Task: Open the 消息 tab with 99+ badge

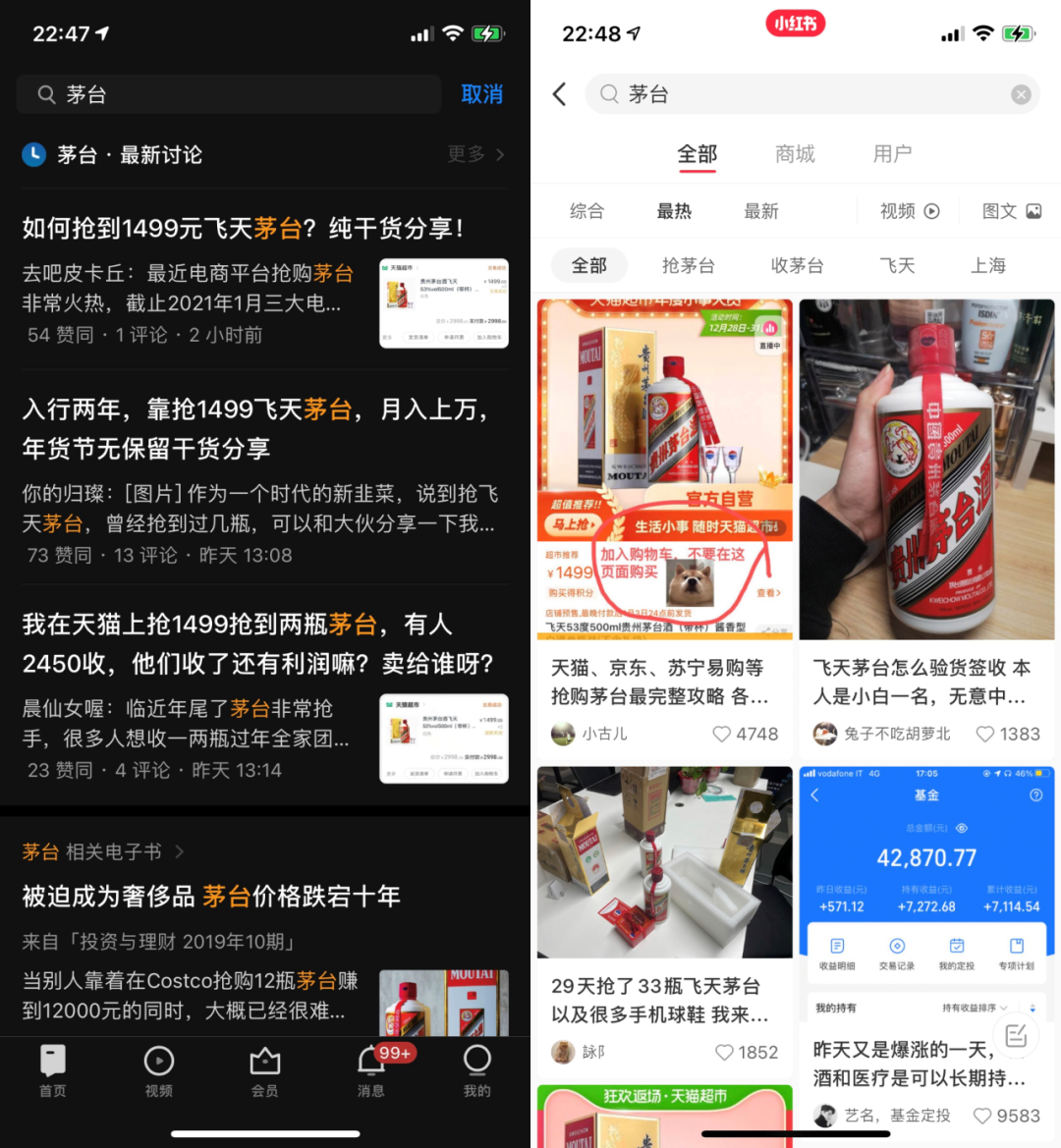Action: click(x=371, y=1070)
